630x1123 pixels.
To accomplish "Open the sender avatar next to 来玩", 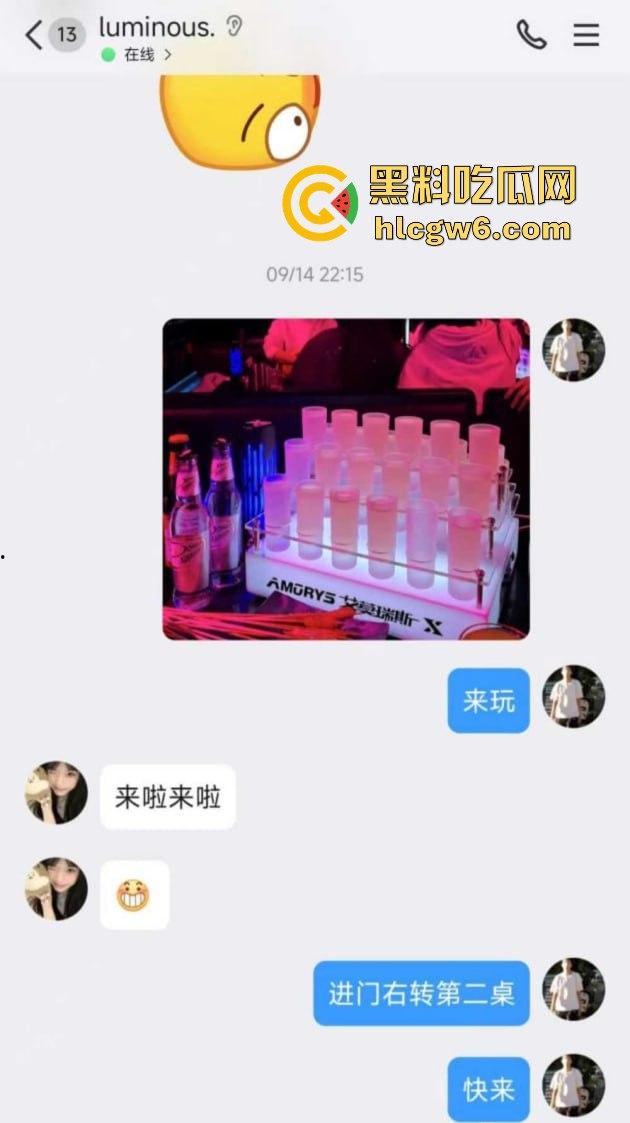I will pos(573,697).
